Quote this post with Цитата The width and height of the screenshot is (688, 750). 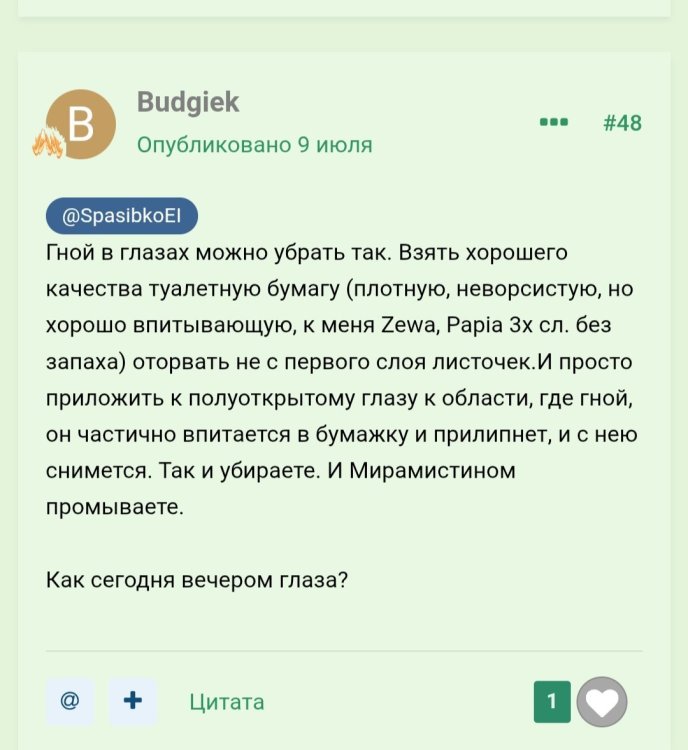pyautogui.click(x=226, y=702)
